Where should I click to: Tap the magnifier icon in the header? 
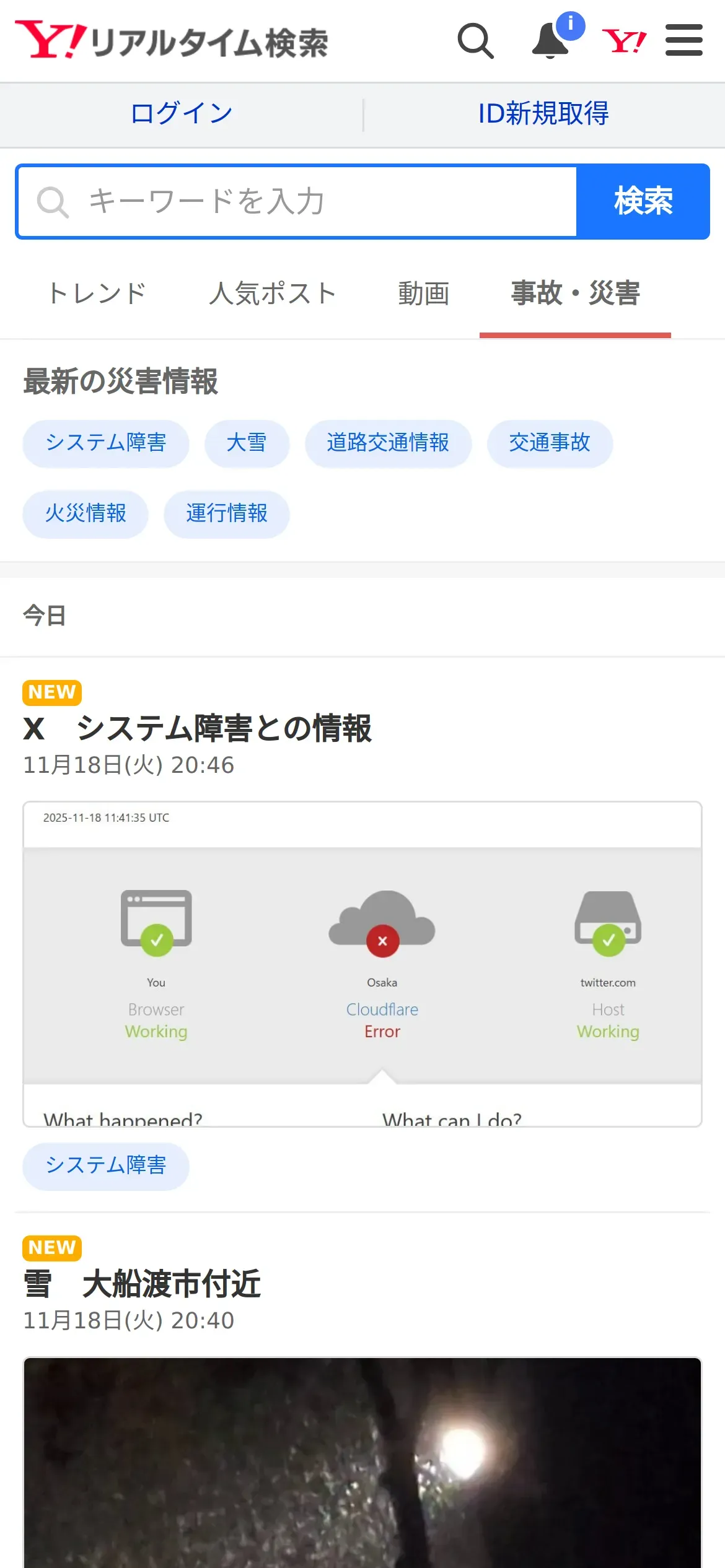(475, 41)
